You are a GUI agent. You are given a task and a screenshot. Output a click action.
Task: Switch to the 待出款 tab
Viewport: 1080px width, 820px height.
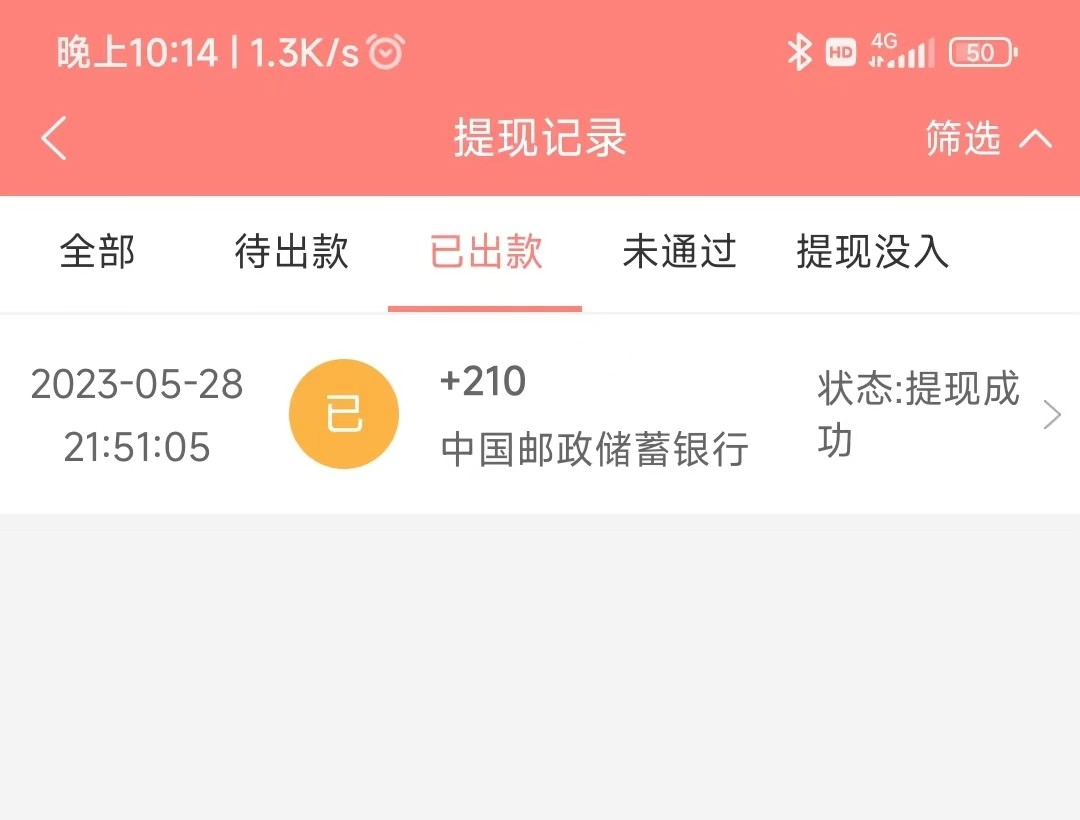click(291, 252)
